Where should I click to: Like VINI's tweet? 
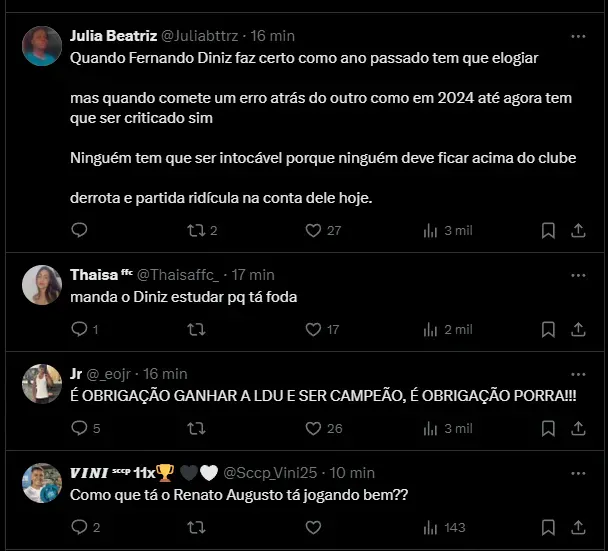click(x=313, y=527)
